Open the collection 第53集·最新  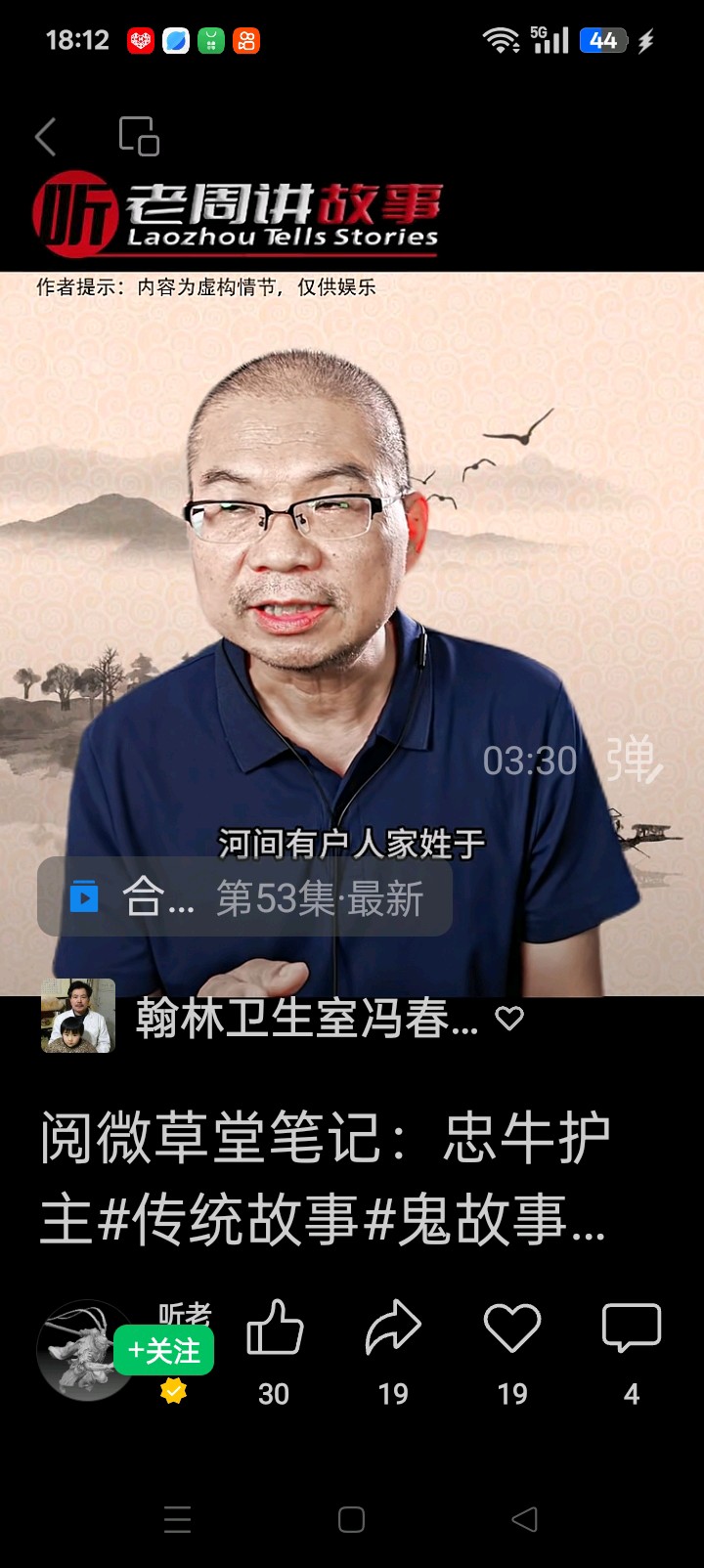(244, 897)
